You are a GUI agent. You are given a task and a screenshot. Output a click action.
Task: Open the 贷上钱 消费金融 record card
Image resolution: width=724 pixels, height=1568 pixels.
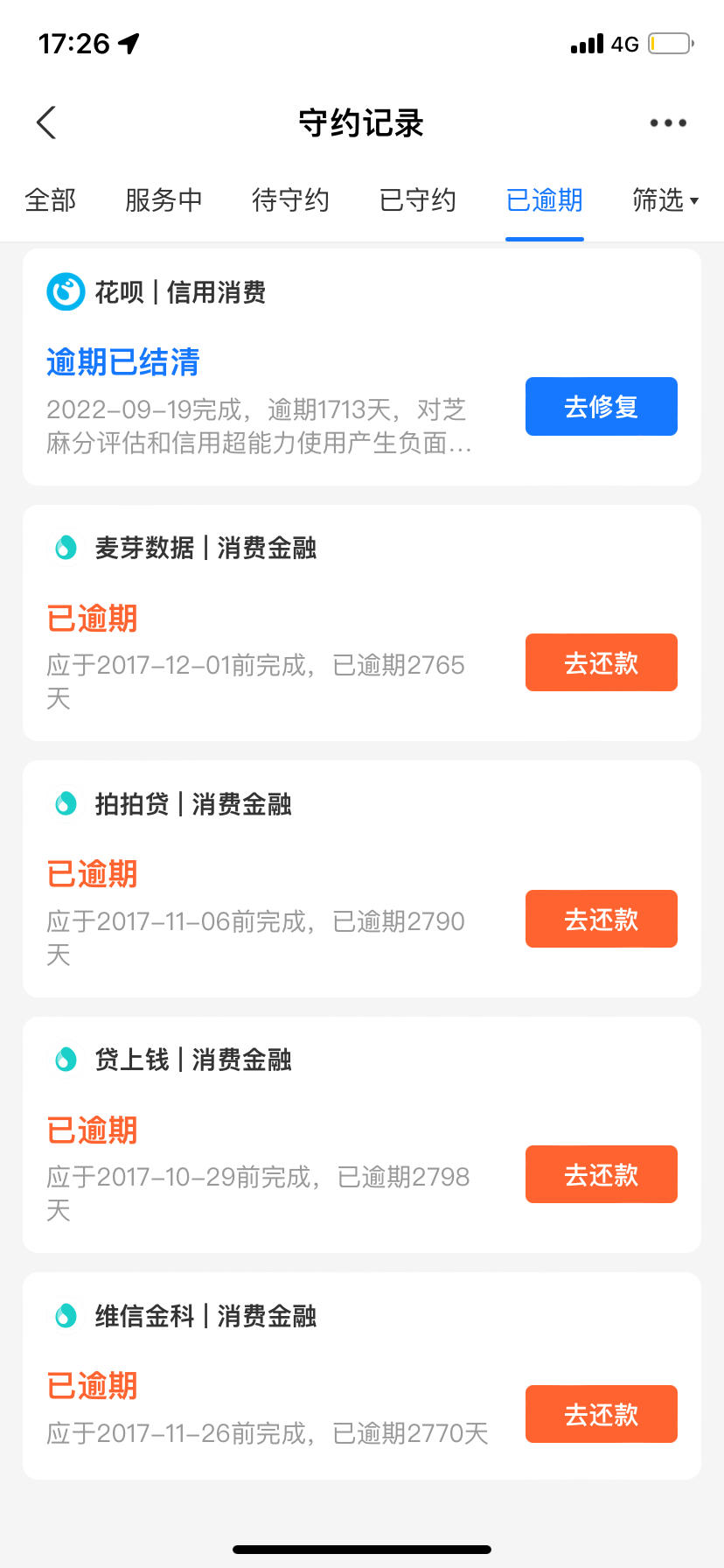(362, 1135)
